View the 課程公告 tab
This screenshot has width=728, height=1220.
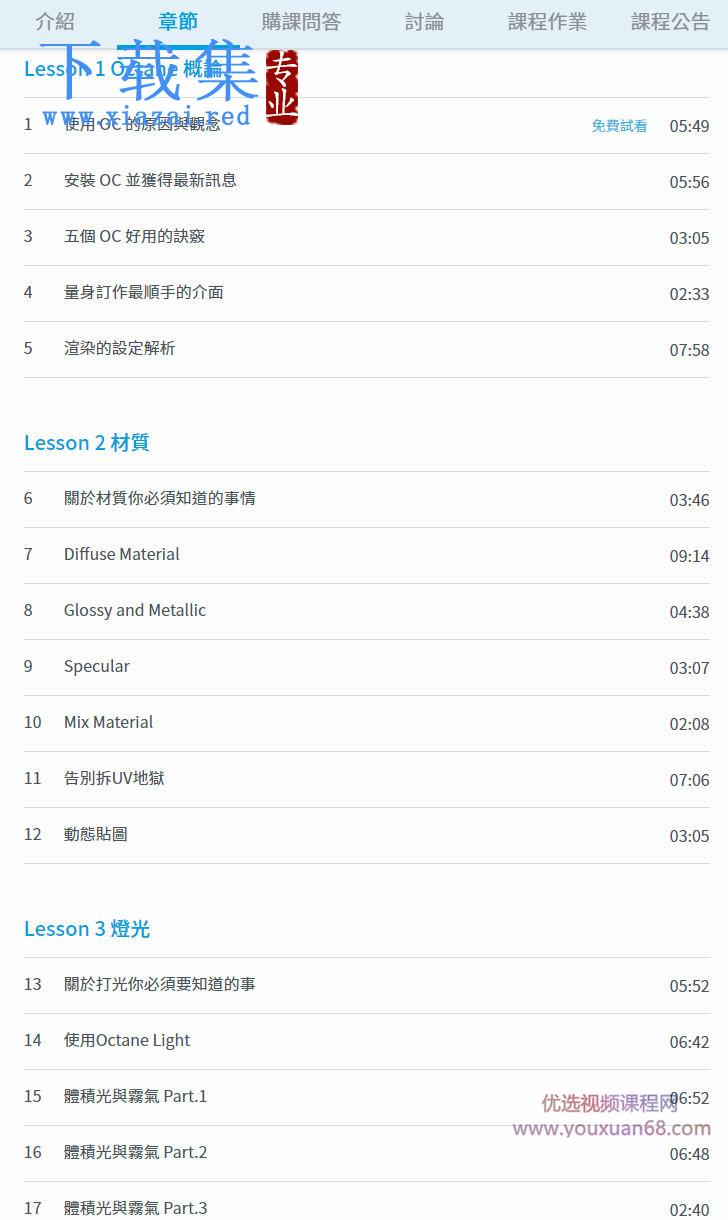[670, 22]
